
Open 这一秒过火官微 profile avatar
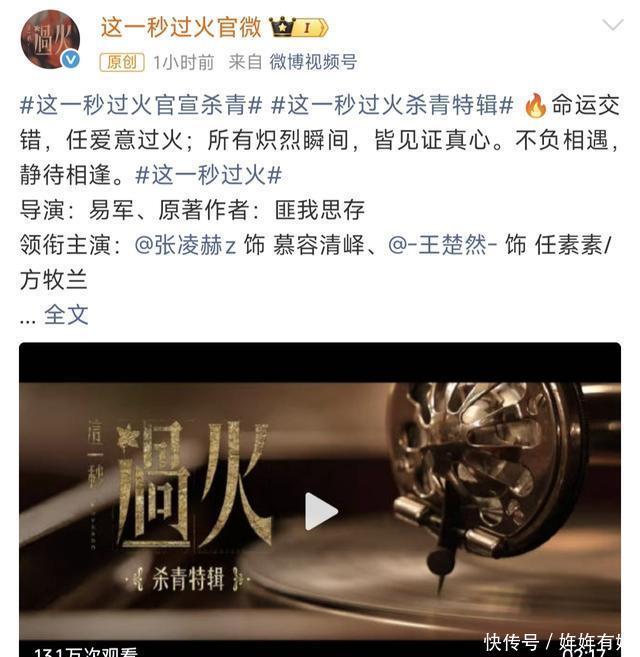(x=50, y=39)
